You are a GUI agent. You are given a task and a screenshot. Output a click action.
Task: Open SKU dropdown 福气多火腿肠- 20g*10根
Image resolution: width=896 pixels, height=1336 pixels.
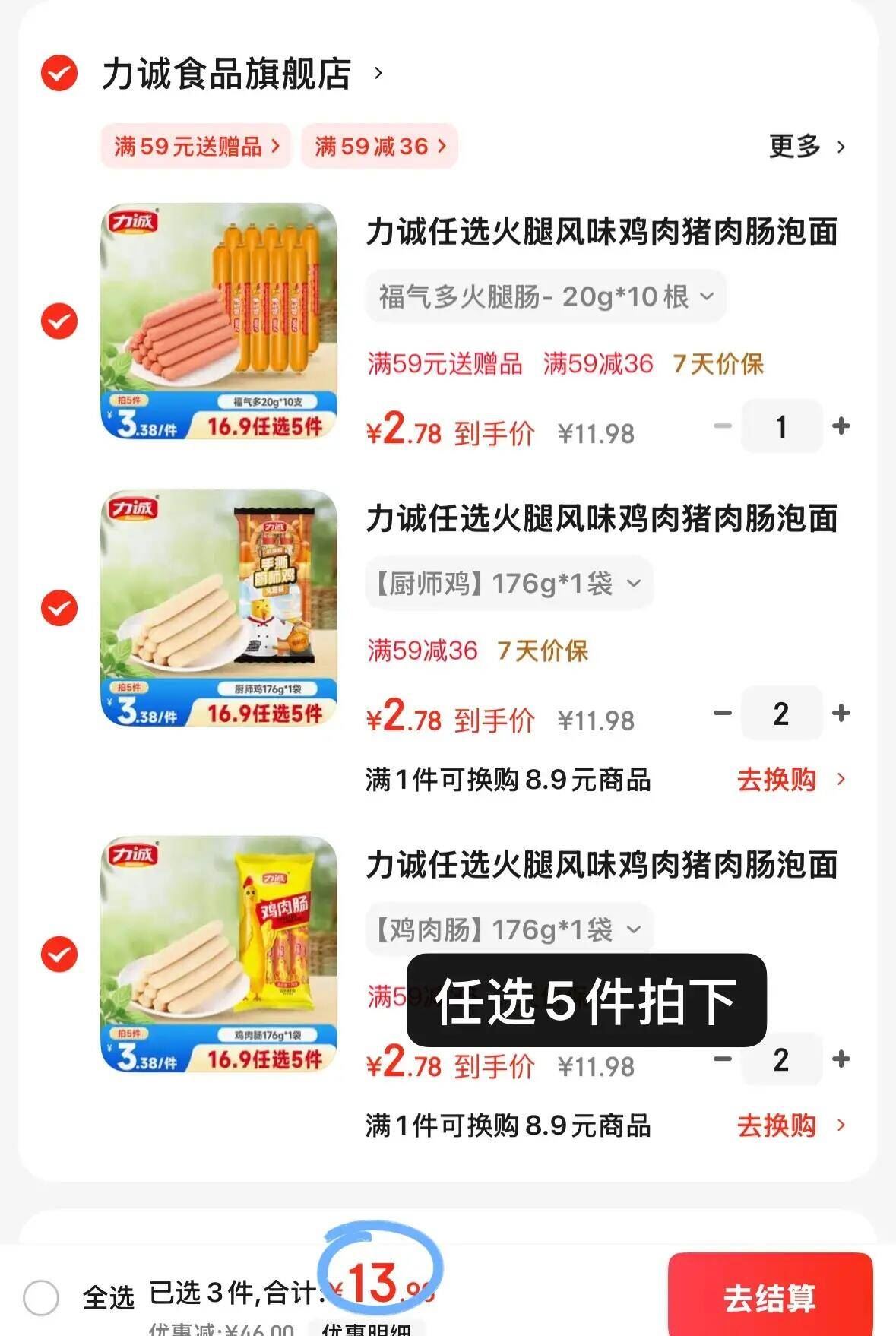coord(544,297)
